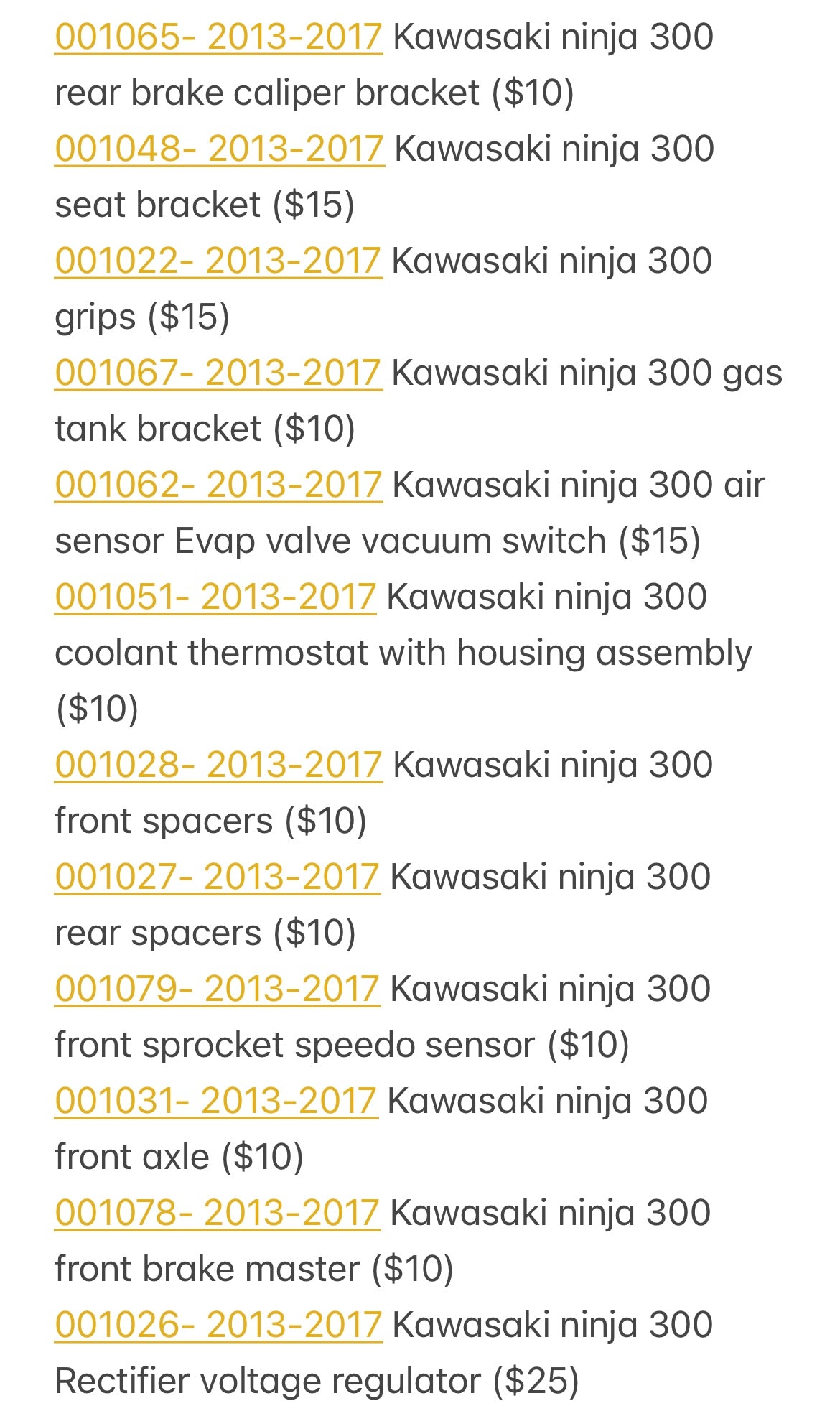Tap the 001078- 2013-2017 brake master link
The image size is (840, 1411).
(x=217, y=1213)
